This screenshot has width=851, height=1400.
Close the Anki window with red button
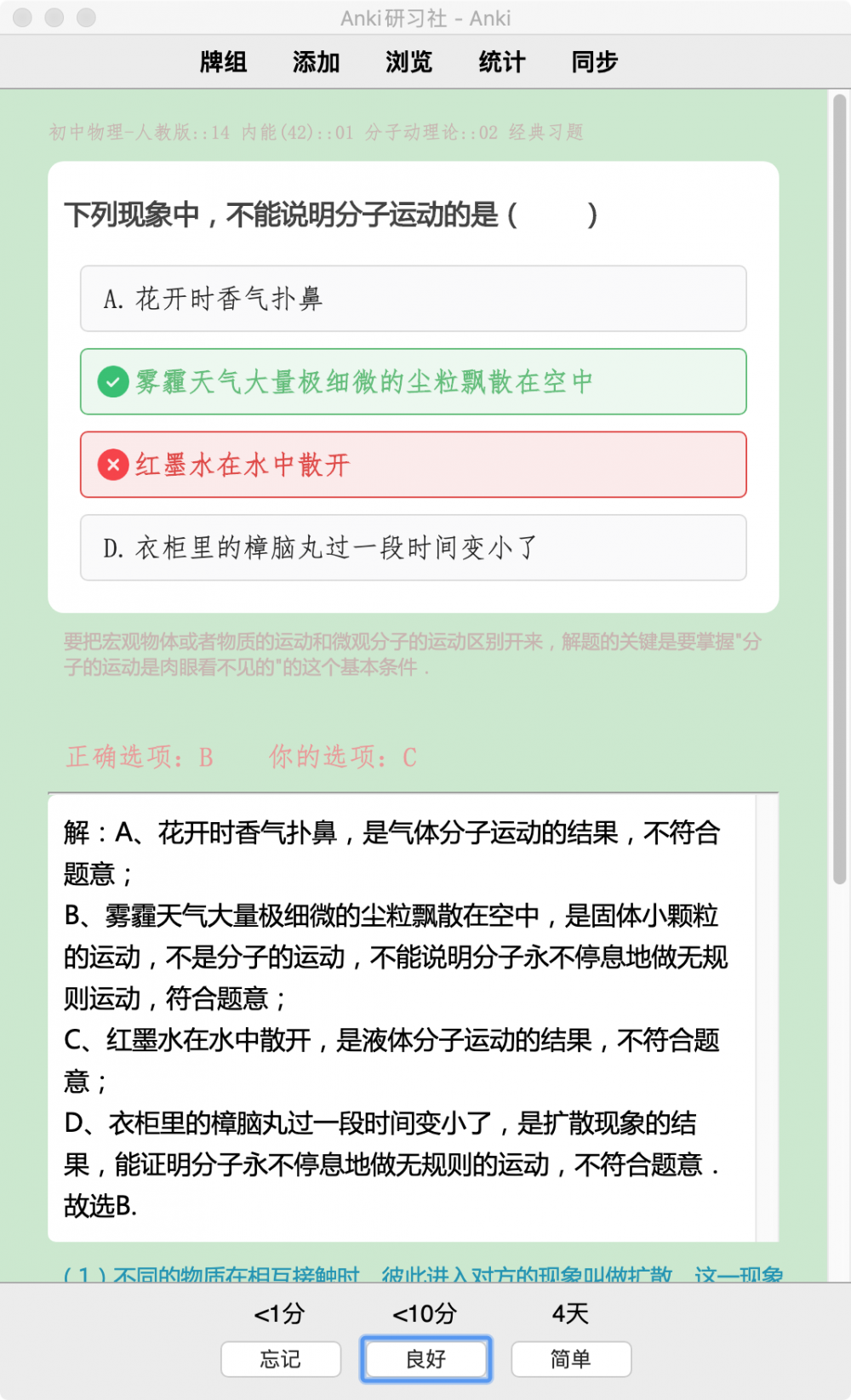pos(23,18)
